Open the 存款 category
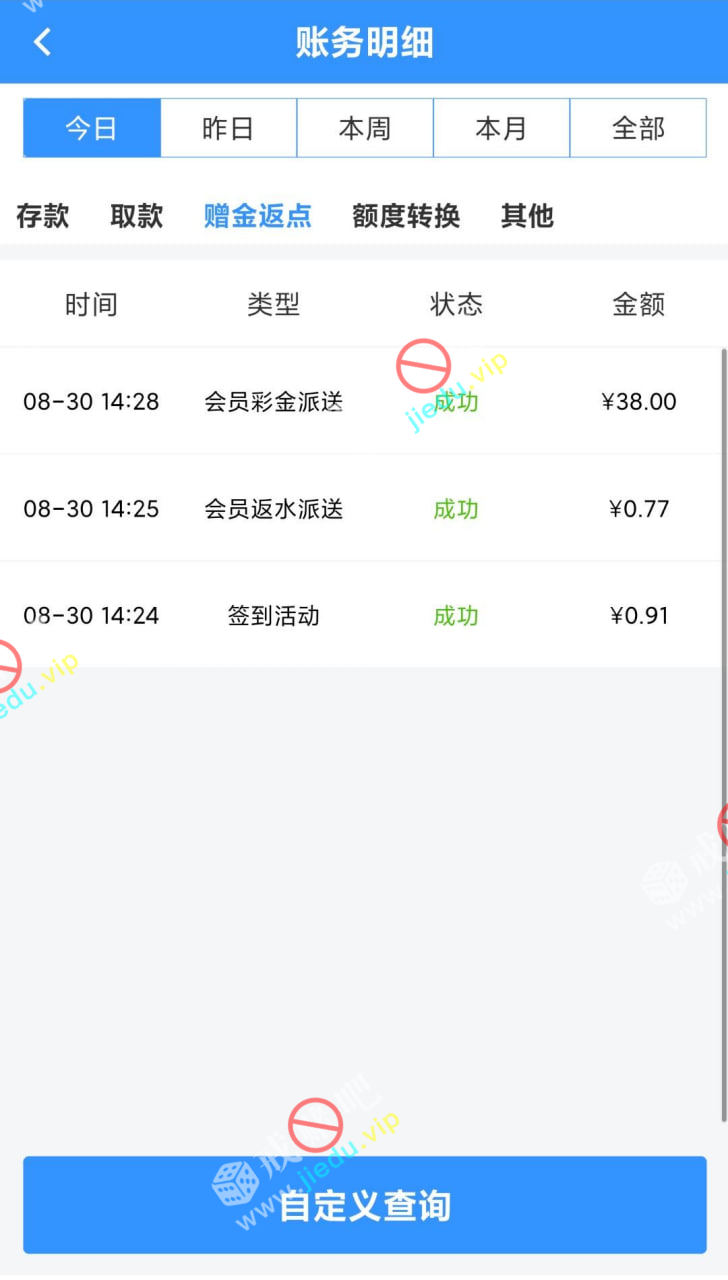 click(x=43, y=216)
